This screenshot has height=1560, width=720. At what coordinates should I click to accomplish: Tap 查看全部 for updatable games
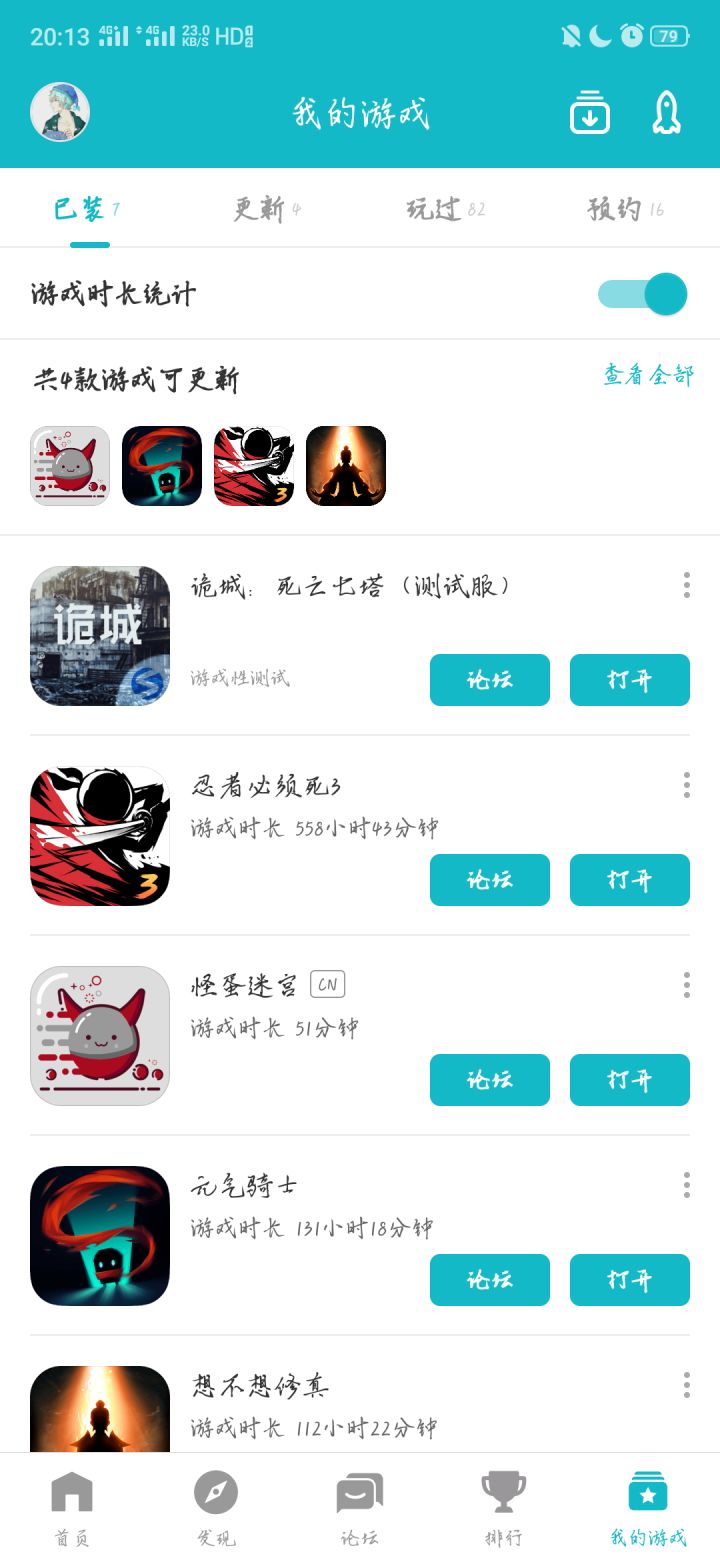click(648, 375)
